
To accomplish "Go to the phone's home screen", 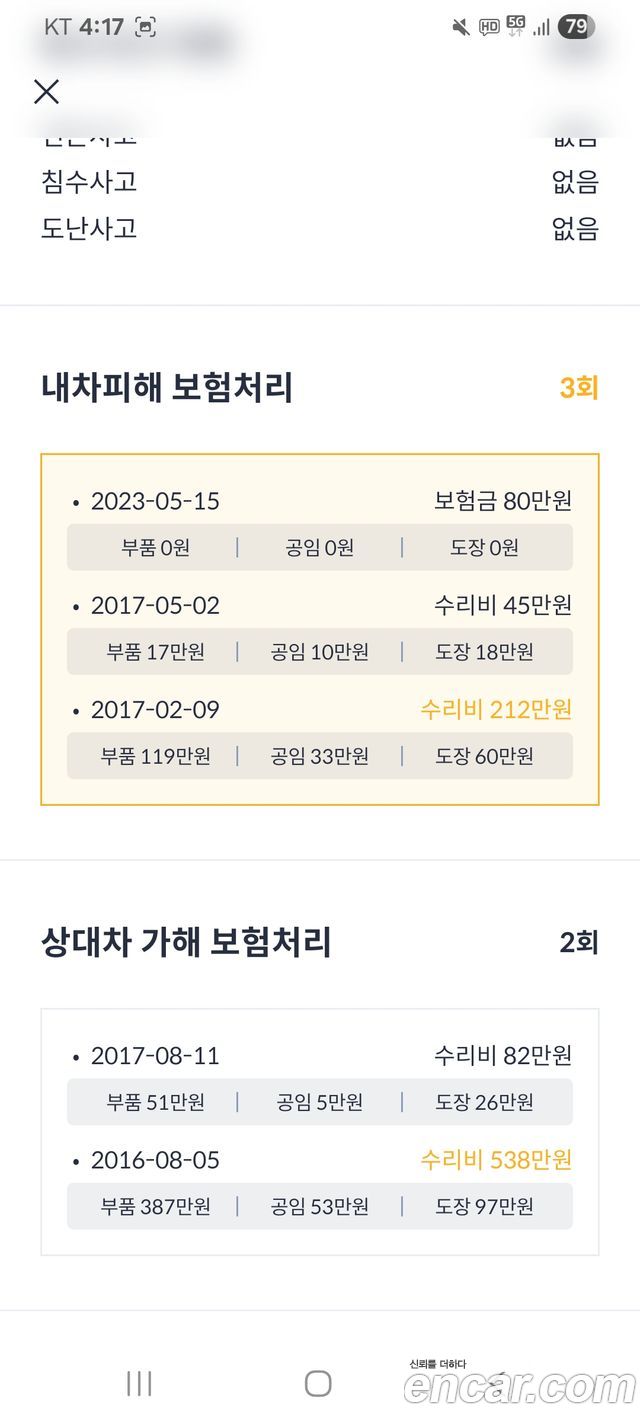I will tap(318, 1383).
